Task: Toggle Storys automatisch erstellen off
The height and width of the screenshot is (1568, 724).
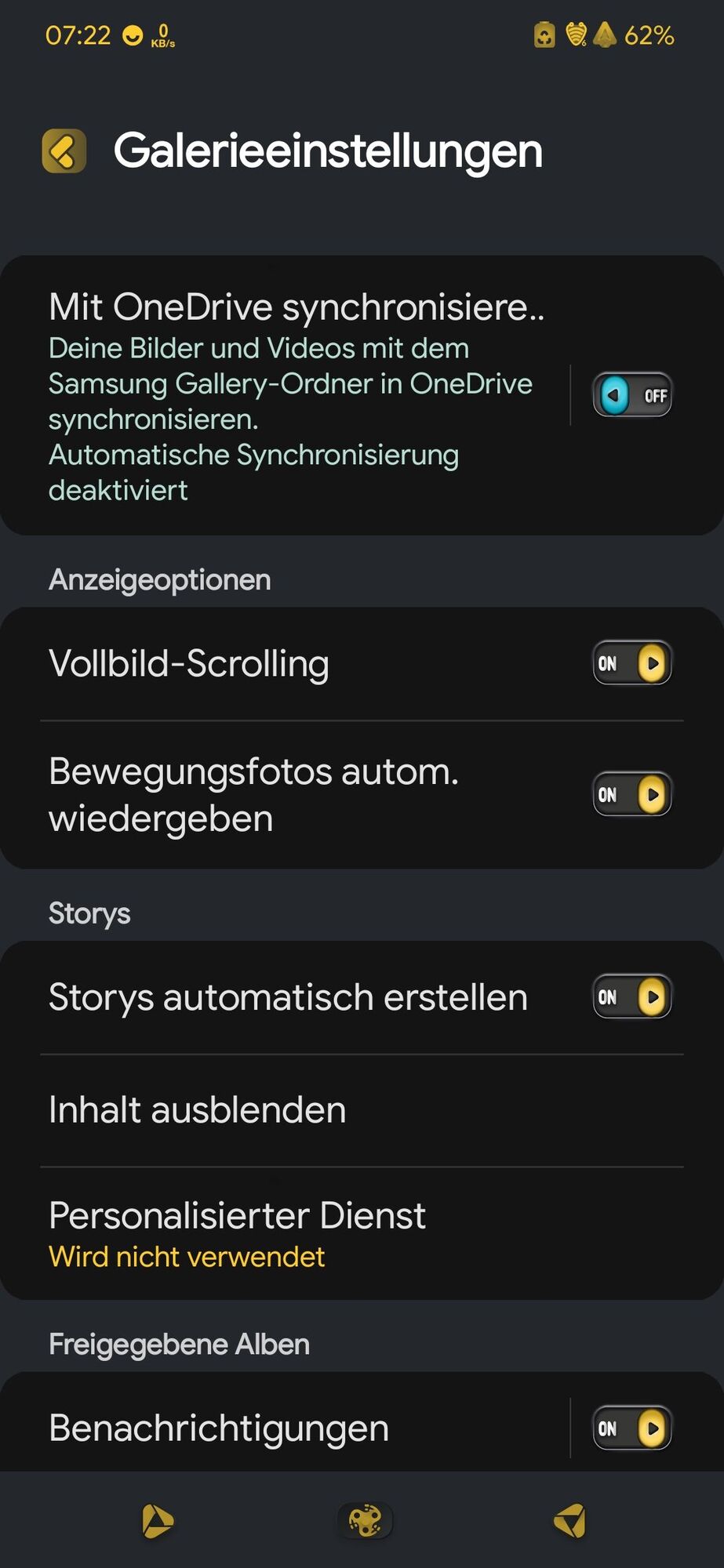Action: pyautogui.click(x=632, y=996)
